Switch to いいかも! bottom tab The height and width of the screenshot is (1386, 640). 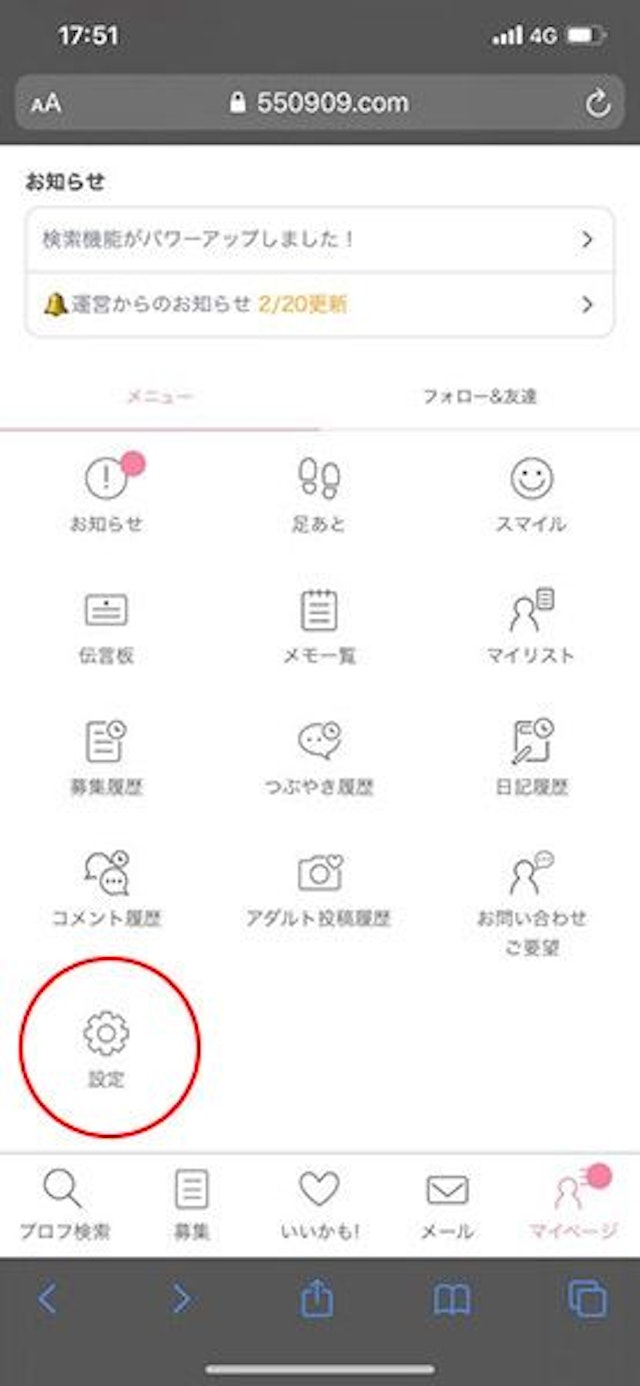[319, 1205]
